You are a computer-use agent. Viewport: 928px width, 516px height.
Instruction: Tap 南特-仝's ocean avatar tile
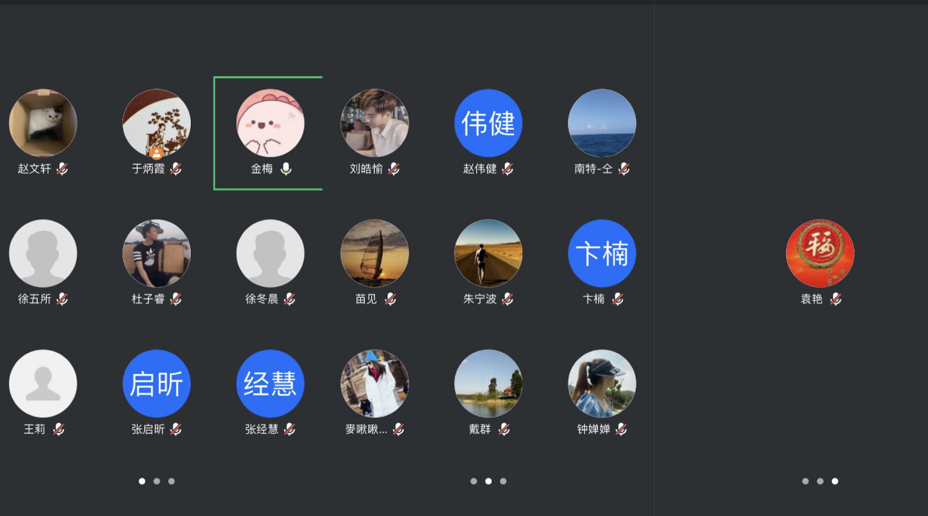602,124
